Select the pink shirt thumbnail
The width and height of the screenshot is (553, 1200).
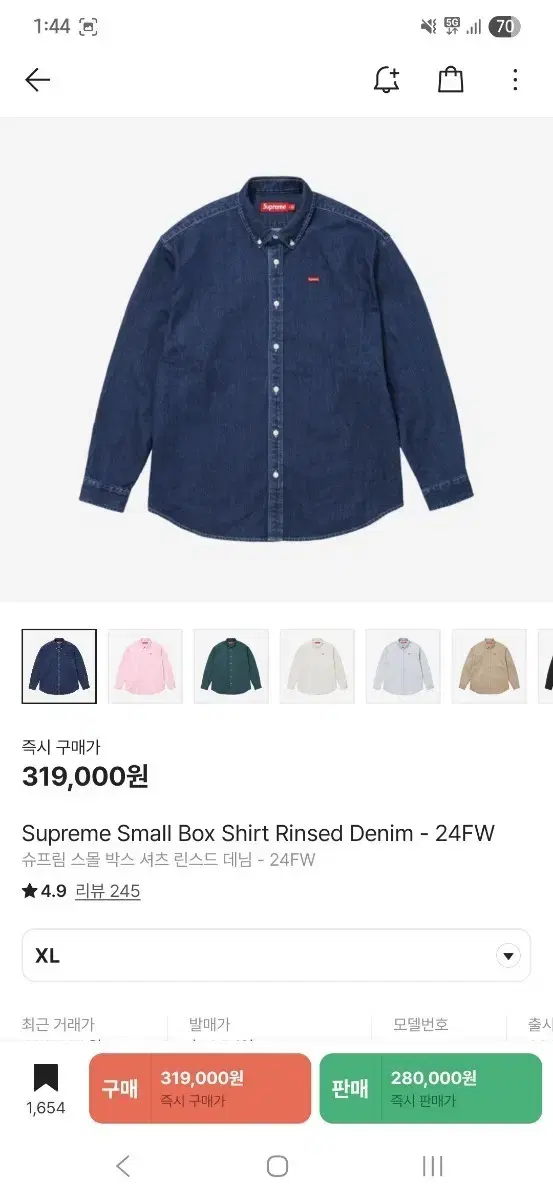click(x=145, y=666)
